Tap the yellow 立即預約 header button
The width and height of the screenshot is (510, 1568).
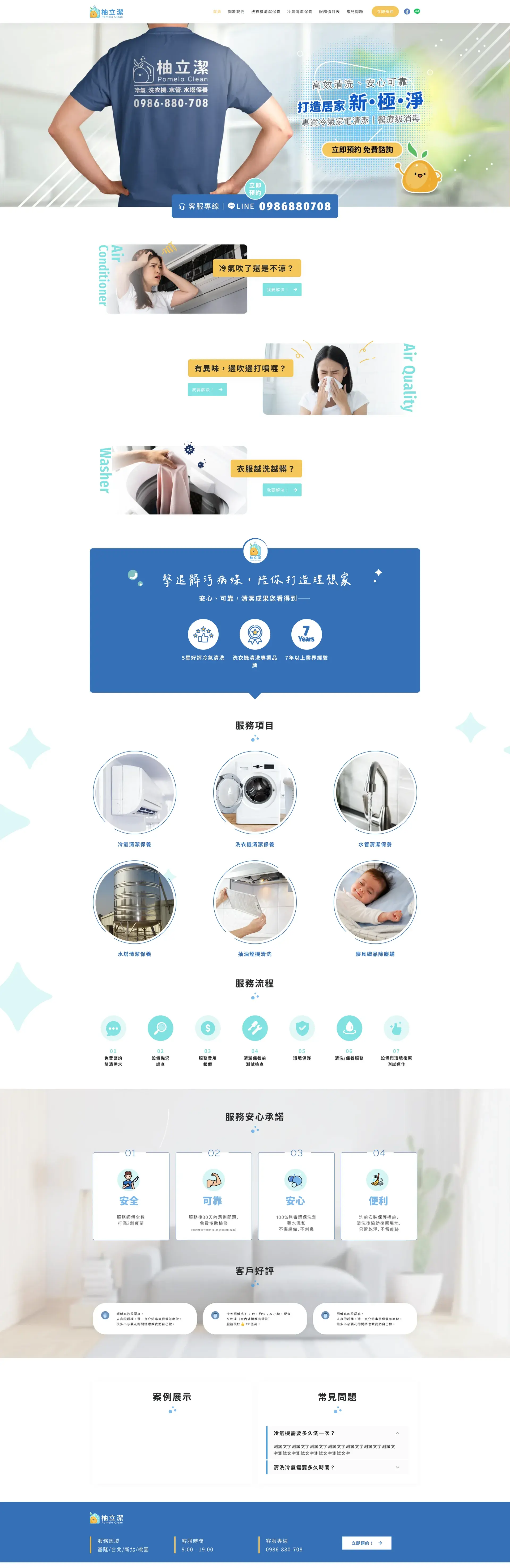(x=385, y=12)
